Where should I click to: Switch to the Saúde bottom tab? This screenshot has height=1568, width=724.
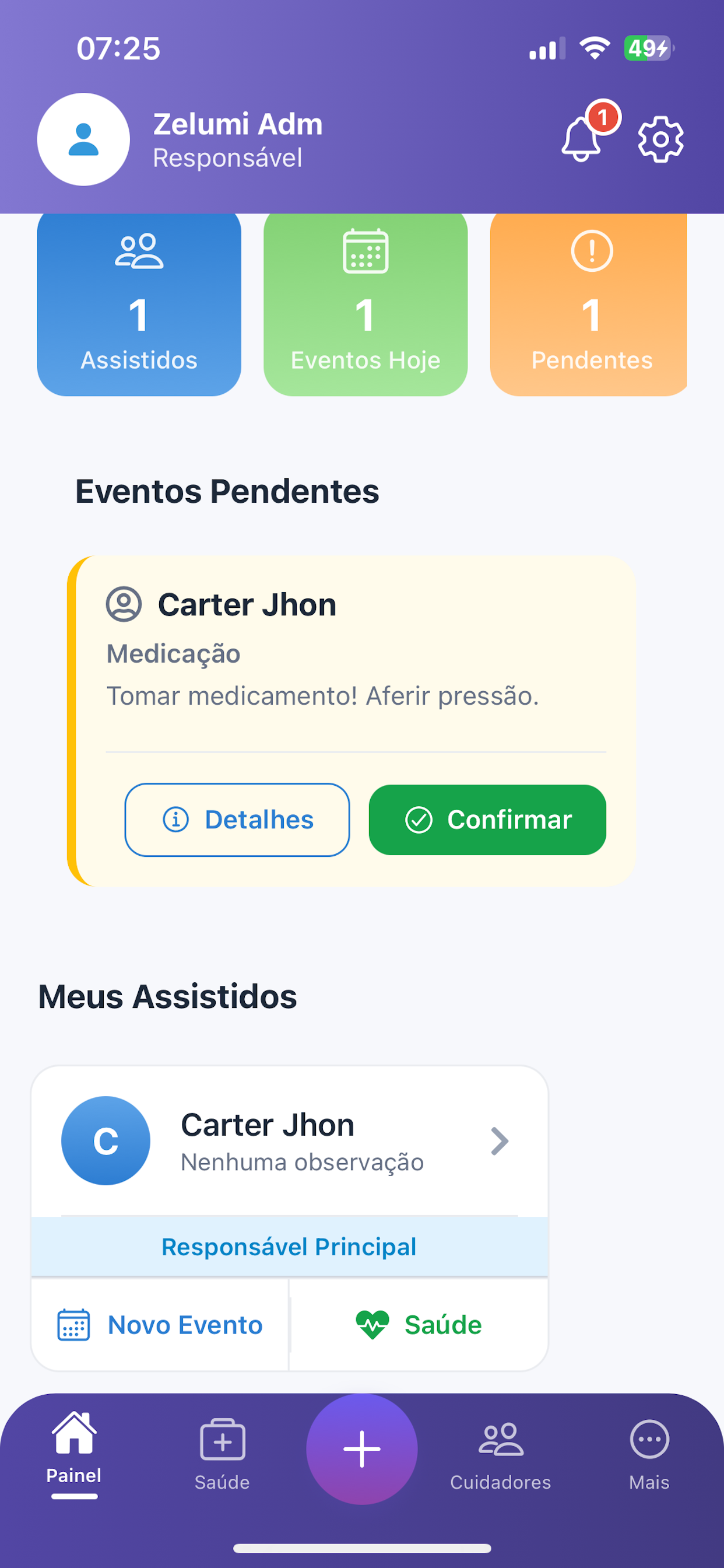point(222,1454)
